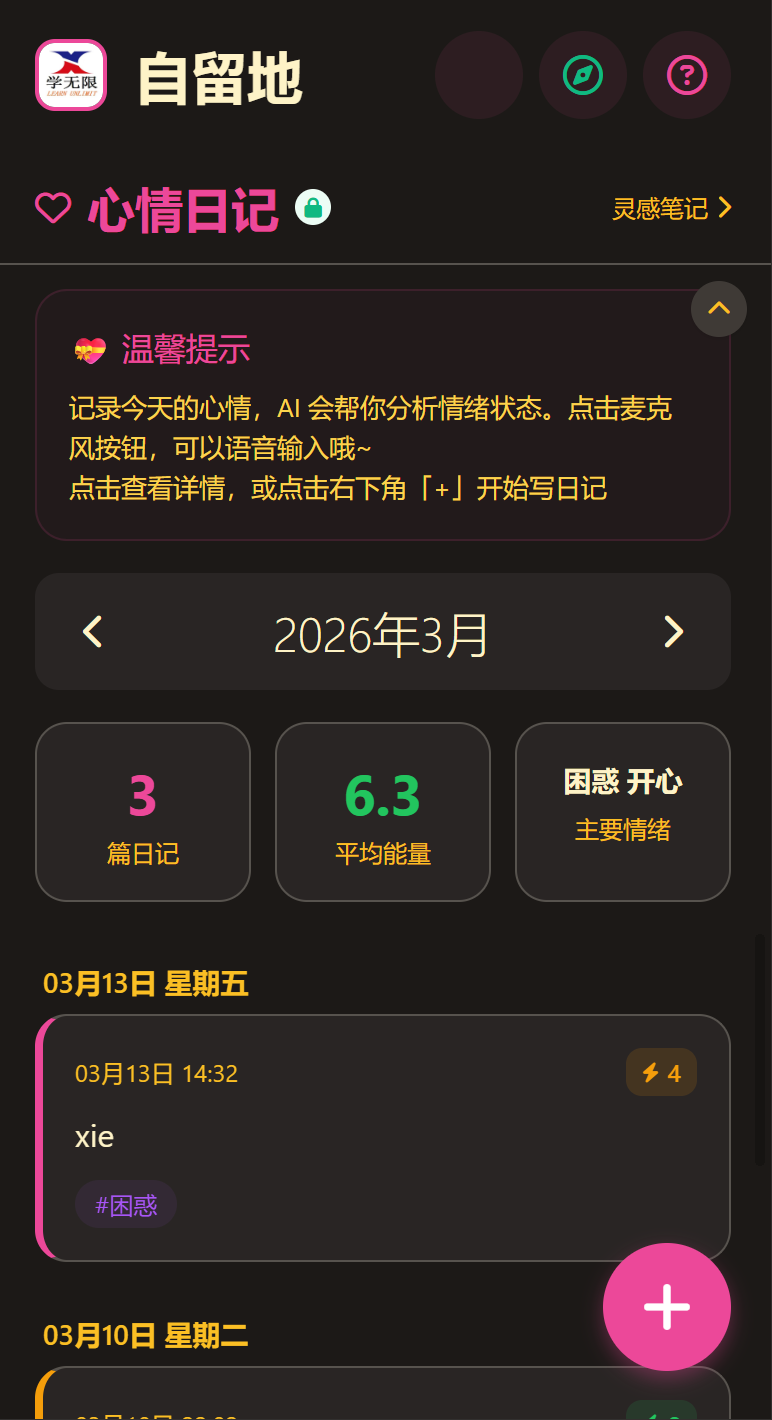
Task: Go to 灵感笔记 notes
Action: 672,208
